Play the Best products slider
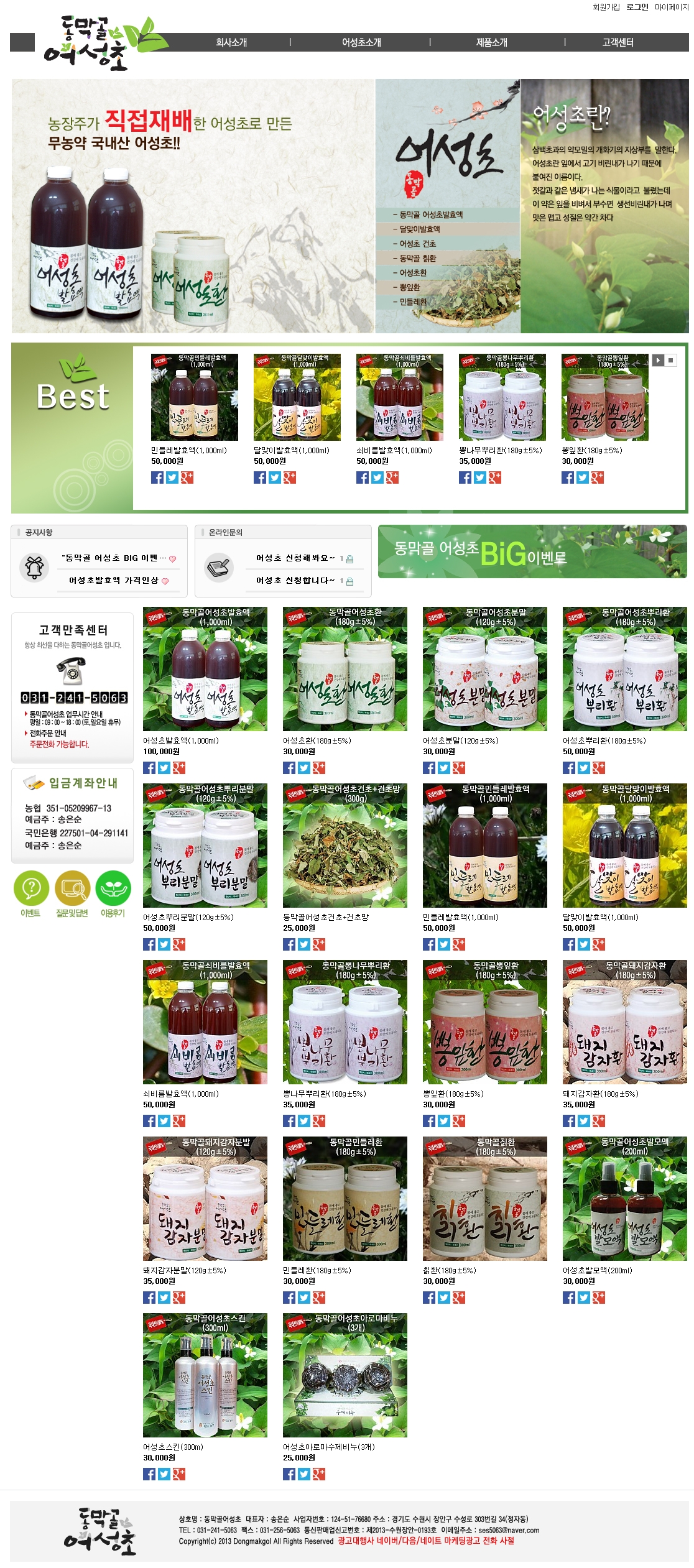 [658, 360]
